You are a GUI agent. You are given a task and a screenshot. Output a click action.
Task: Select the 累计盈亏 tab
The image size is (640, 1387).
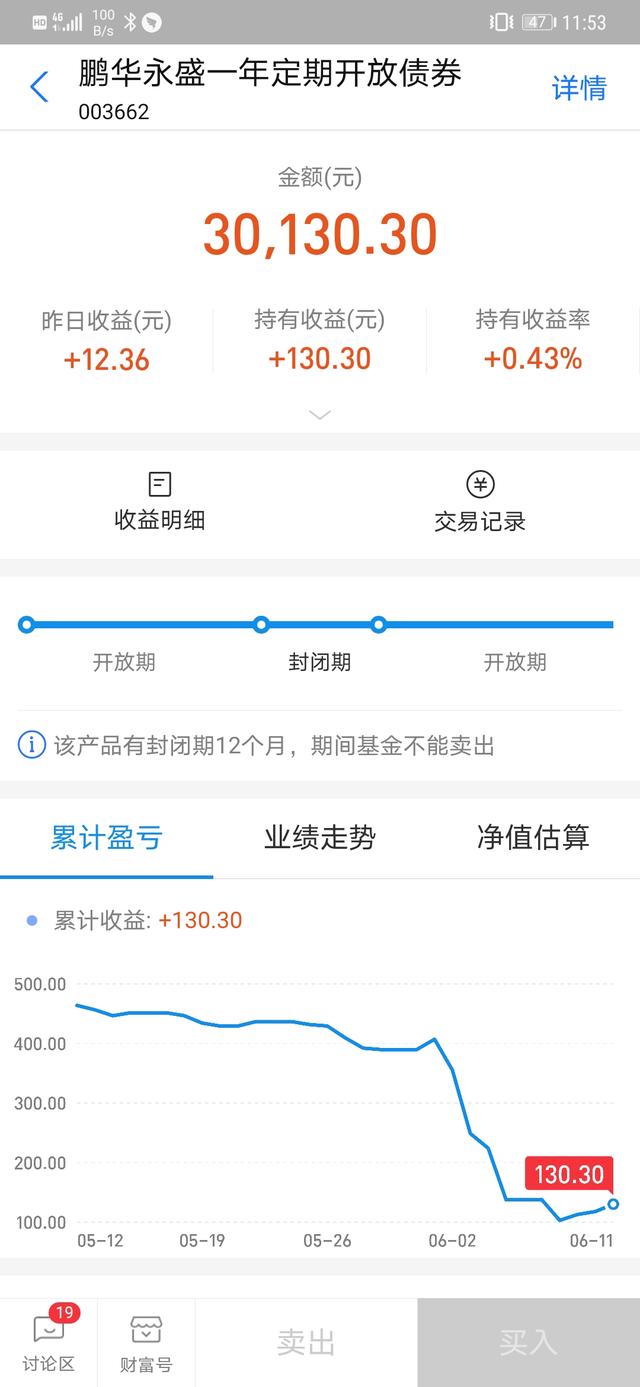[106, 837]
